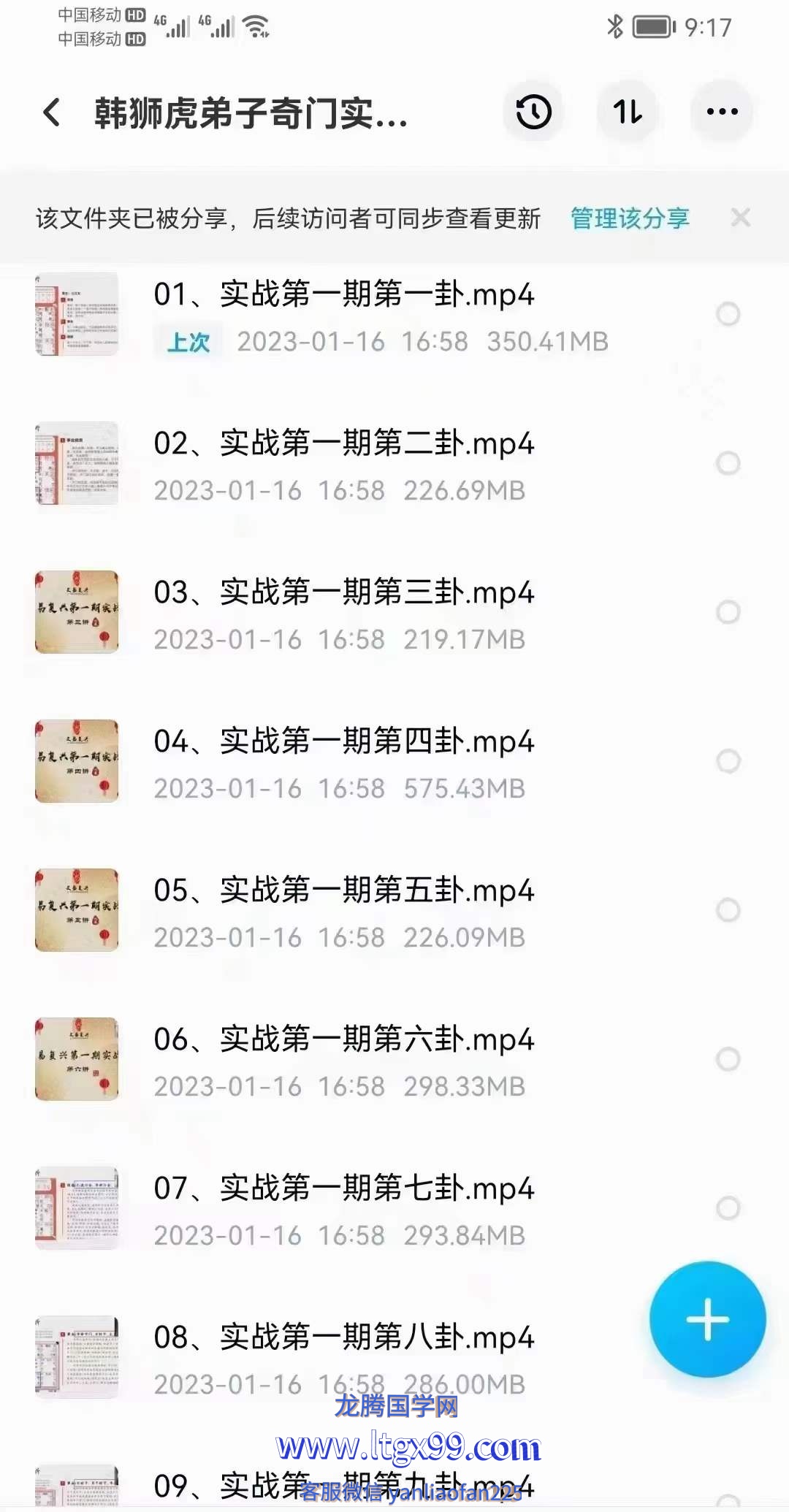Image resolution: width=789 pixels, height=1512 pixels.
Task: Play 06、实战第一期第六卦.mp4
Action: pos(343,1040)
